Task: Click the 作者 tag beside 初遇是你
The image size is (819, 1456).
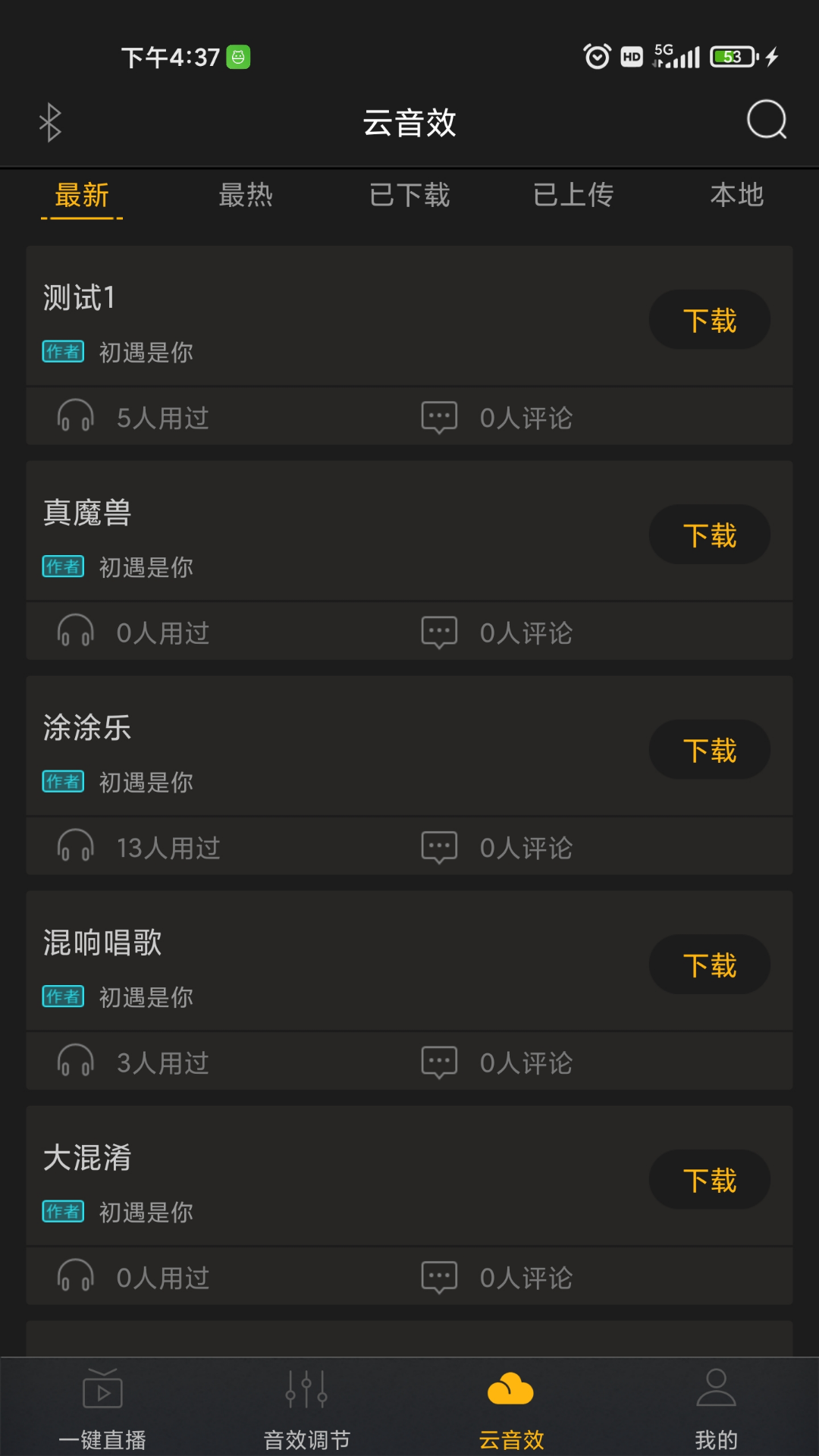Action: click(x=62, y=351)
